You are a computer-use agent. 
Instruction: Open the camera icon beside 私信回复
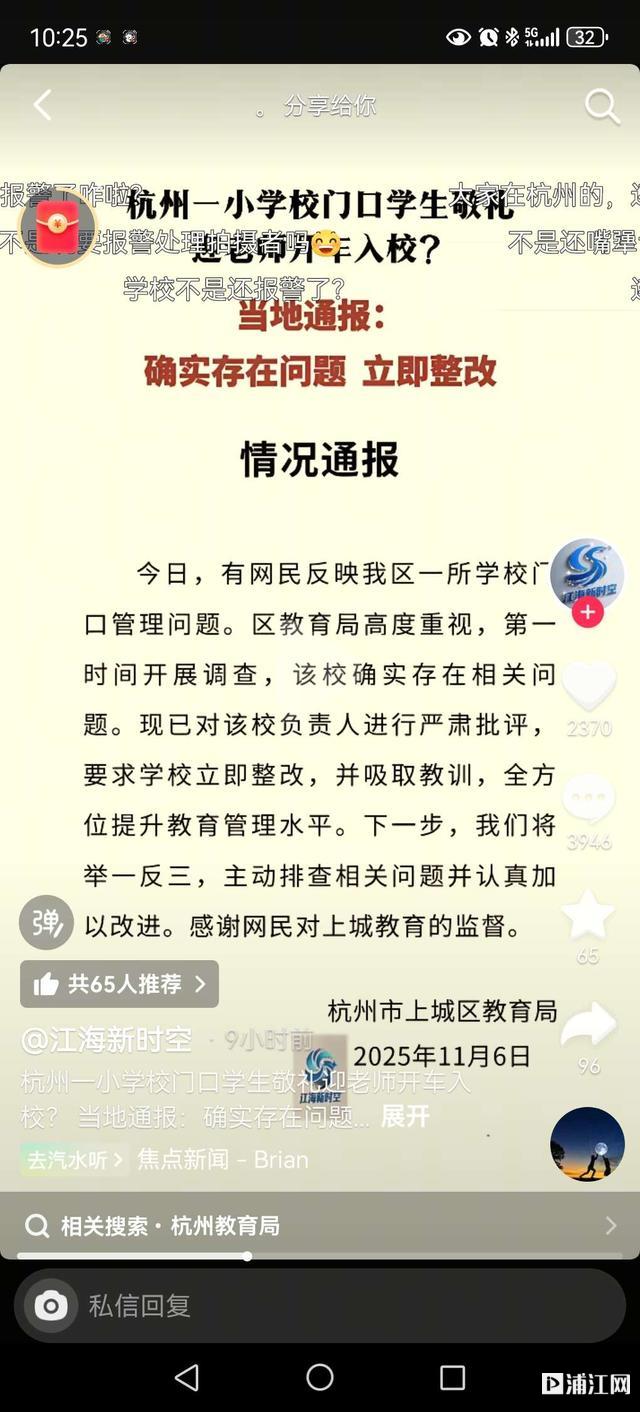pos(50,1305)
